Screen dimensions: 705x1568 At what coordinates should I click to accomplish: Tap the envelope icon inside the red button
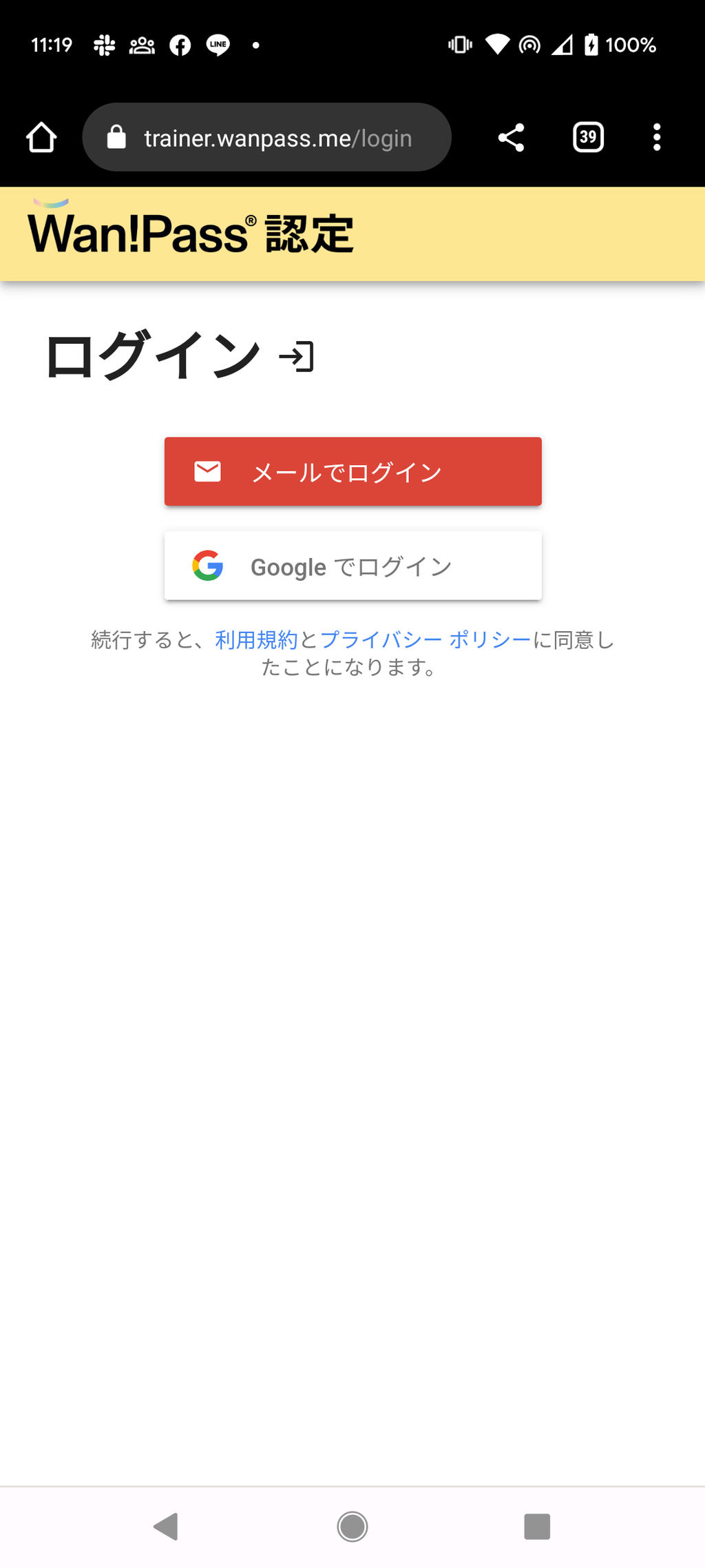[208, 471]
